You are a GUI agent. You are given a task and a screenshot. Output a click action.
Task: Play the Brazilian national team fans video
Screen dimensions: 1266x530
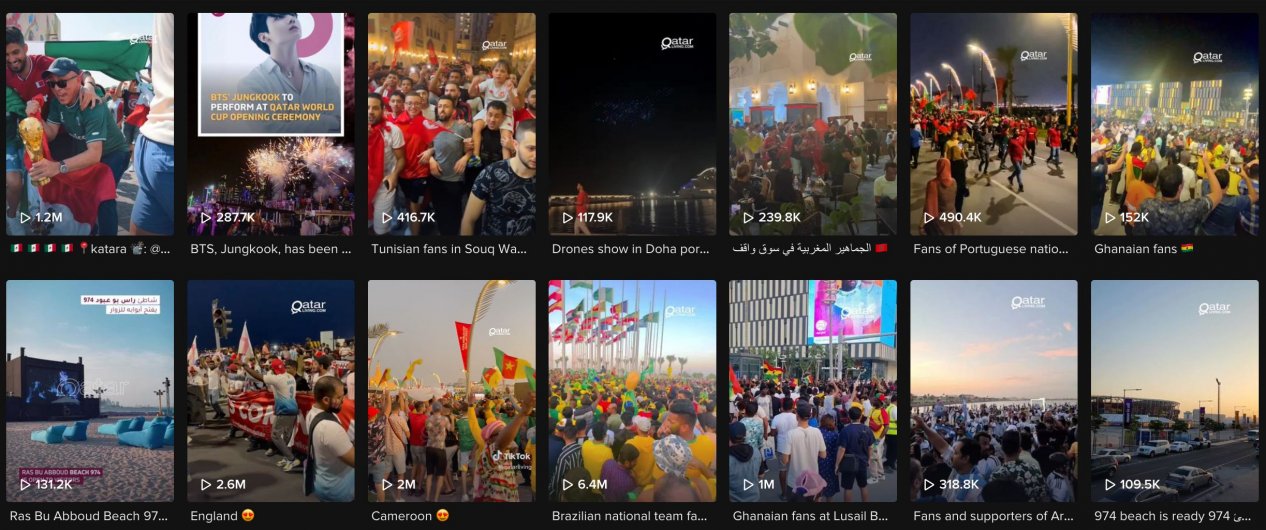tap(632, 390)
